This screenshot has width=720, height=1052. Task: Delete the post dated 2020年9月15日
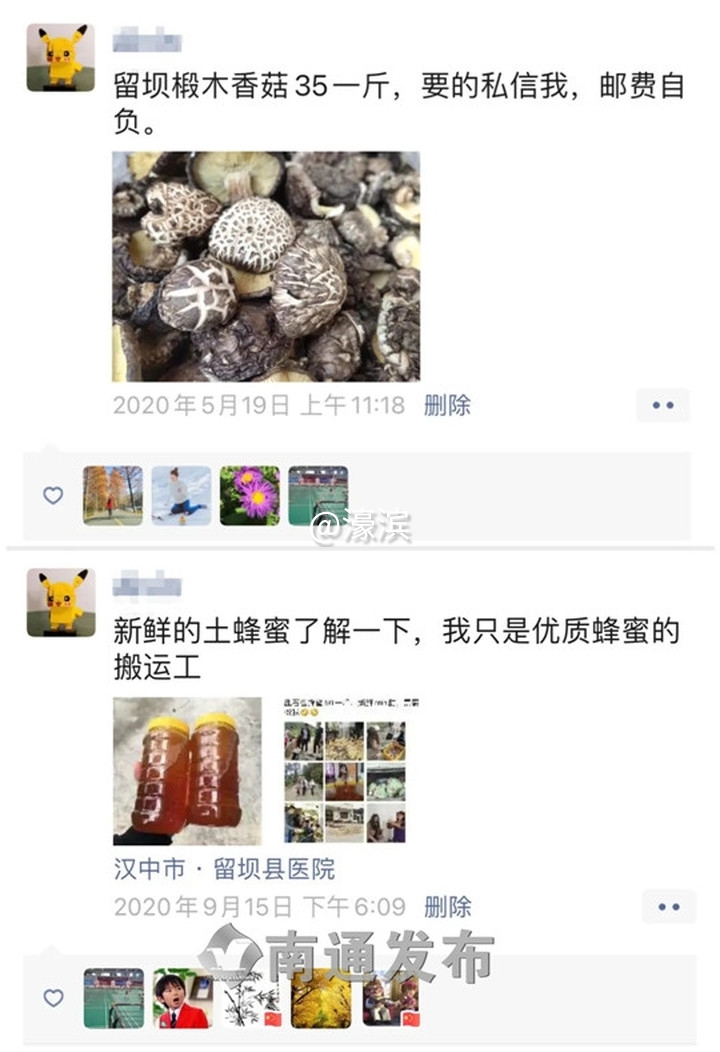447,907
